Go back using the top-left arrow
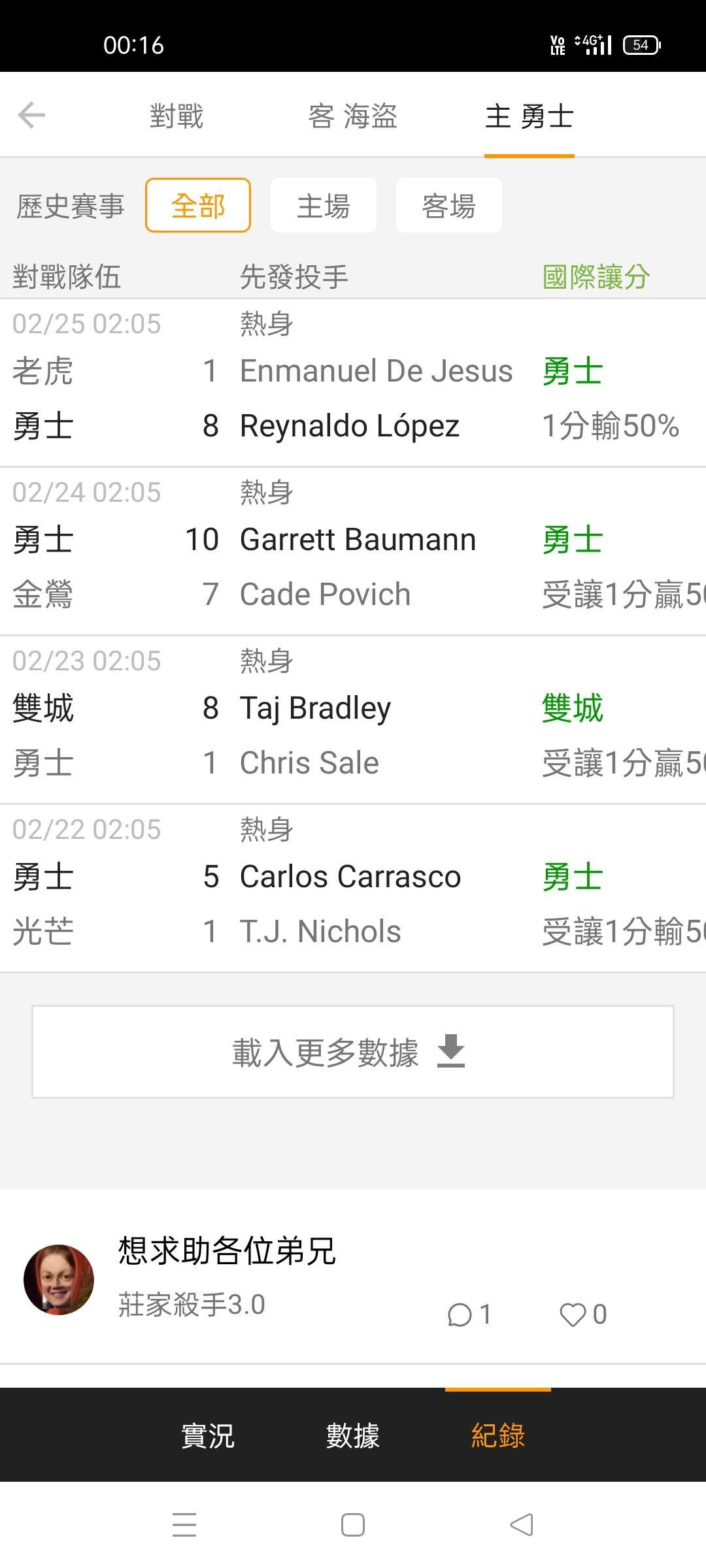 pyautogui.click(x=31, y=116)
